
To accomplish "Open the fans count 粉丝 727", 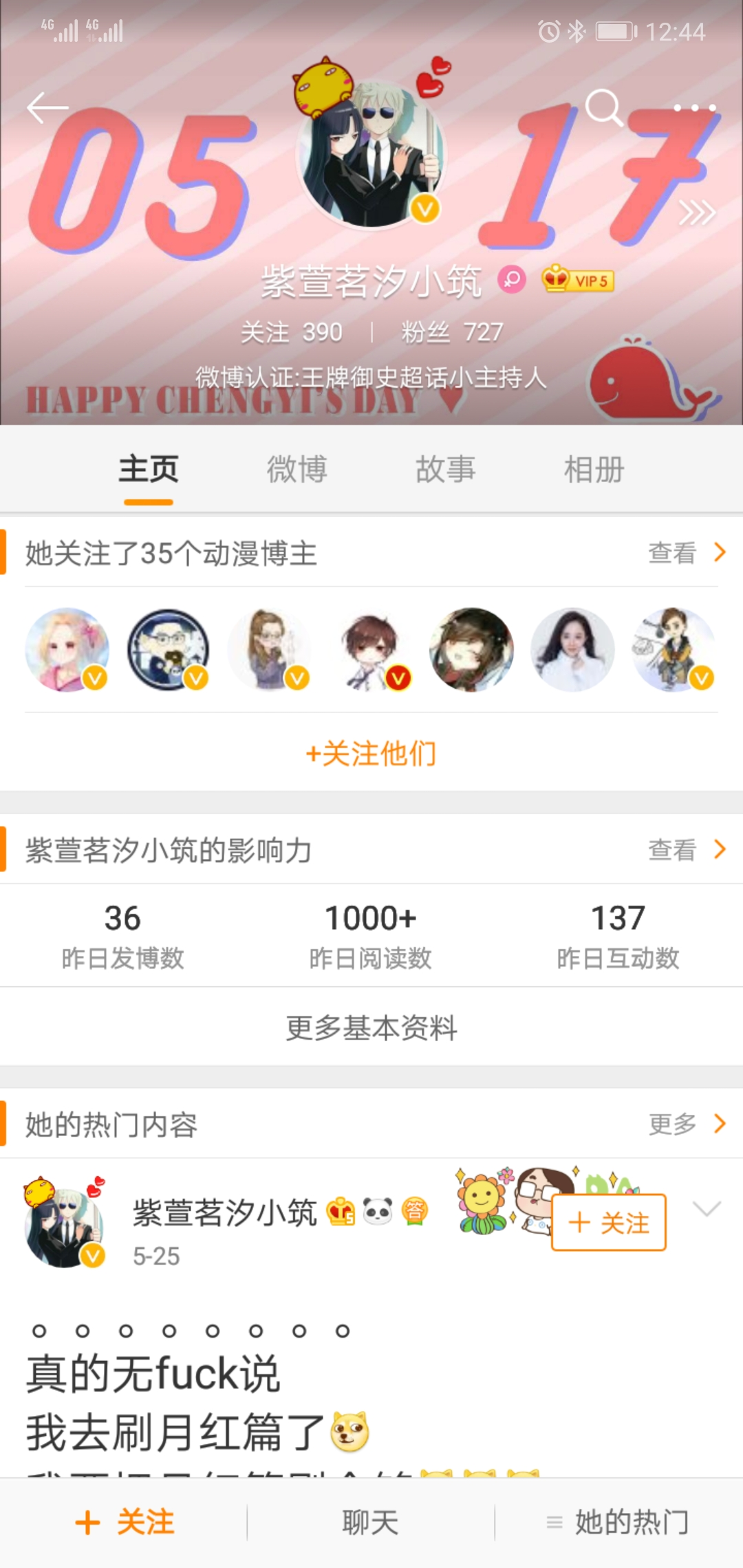I will [452, 332].
